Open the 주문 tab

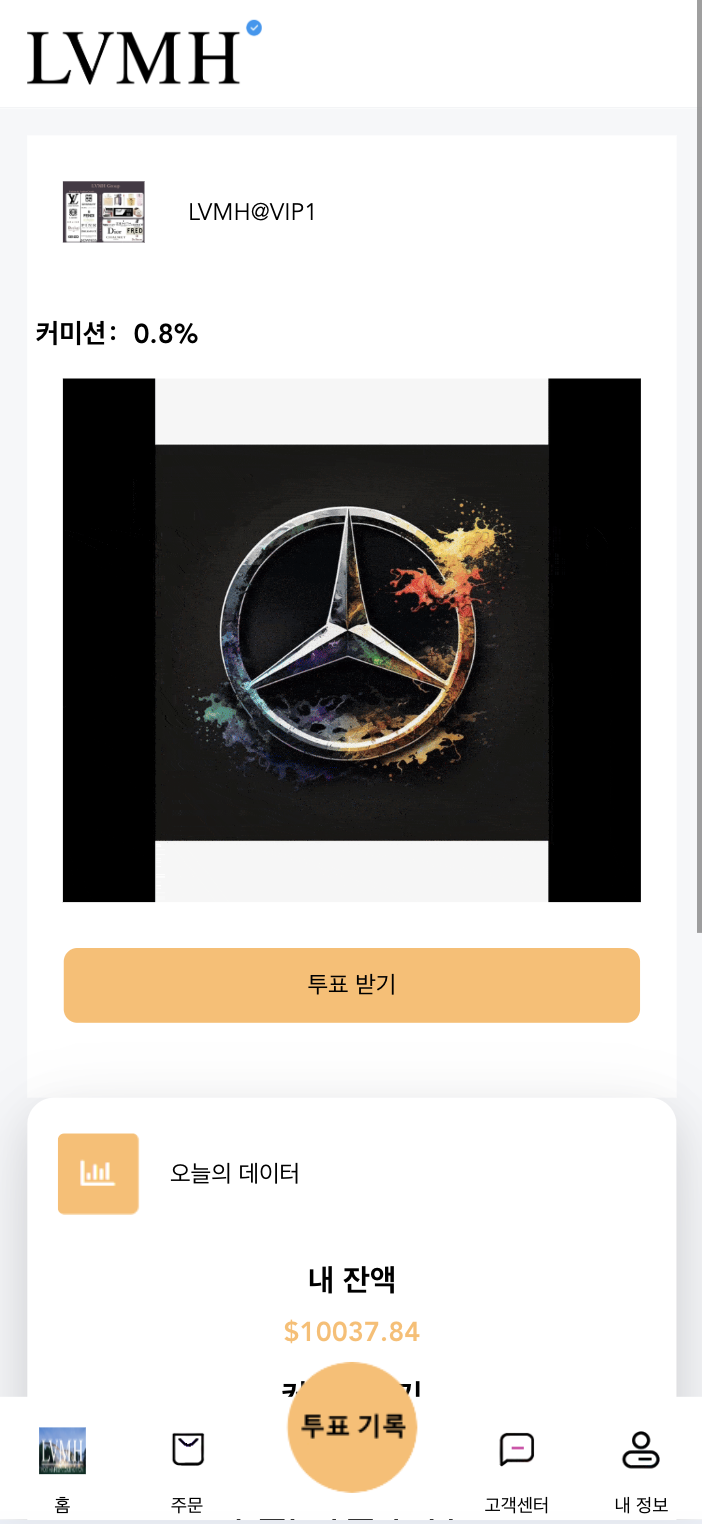coord(187,1469)
